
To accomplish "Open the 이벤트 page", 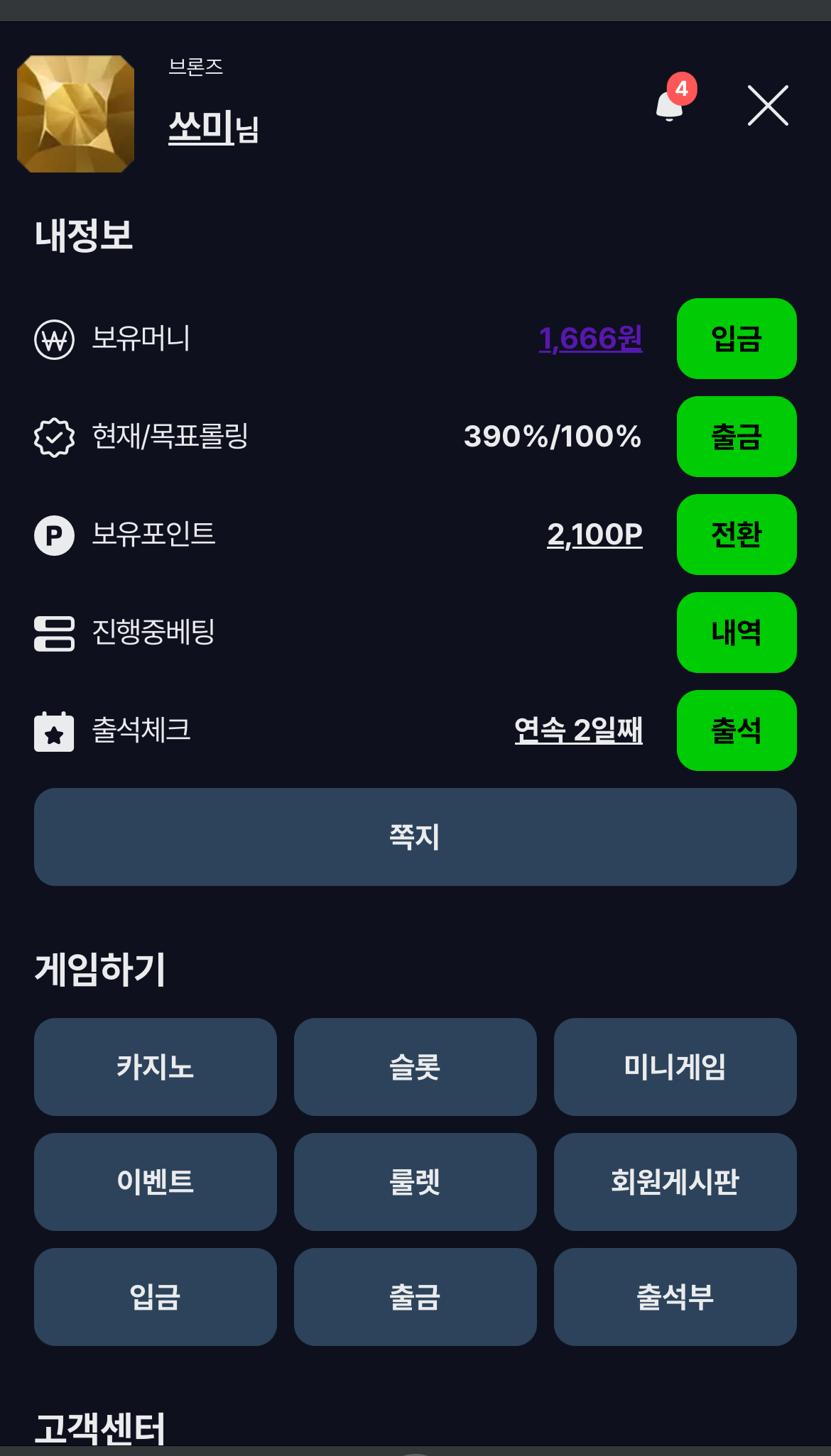I will (156, 1182).
